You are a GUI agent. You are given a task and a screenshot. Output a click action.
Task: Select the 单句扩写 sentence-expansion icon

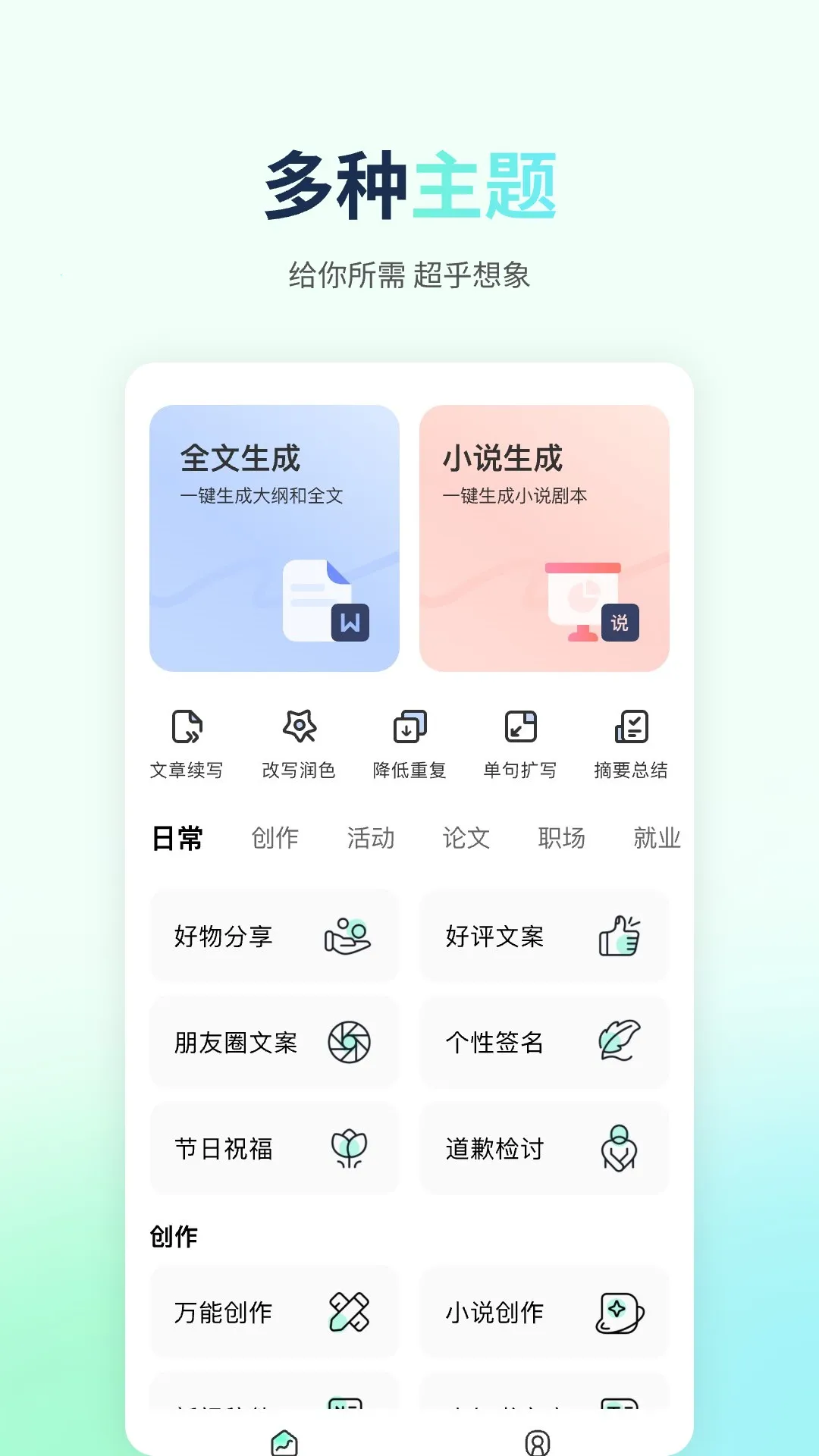[x=520, y=728]
